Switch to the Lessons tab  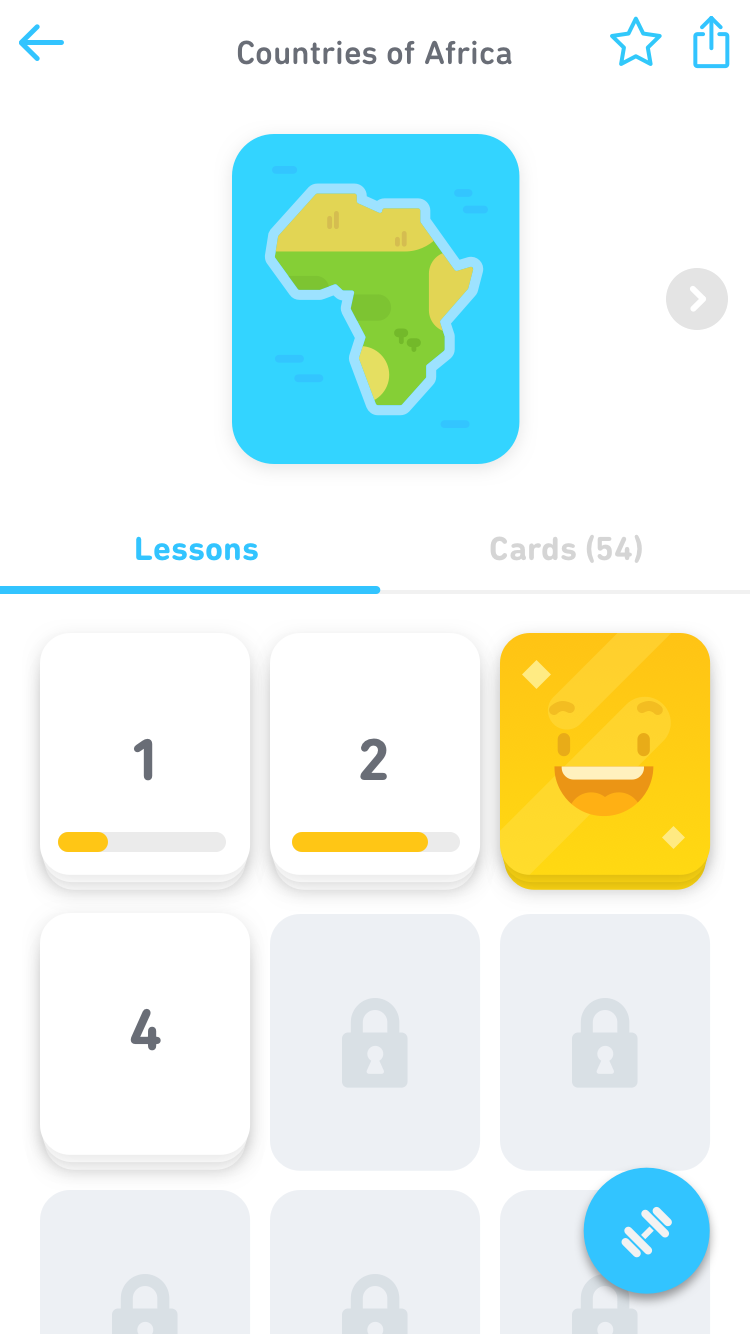(x=196, y=549)
